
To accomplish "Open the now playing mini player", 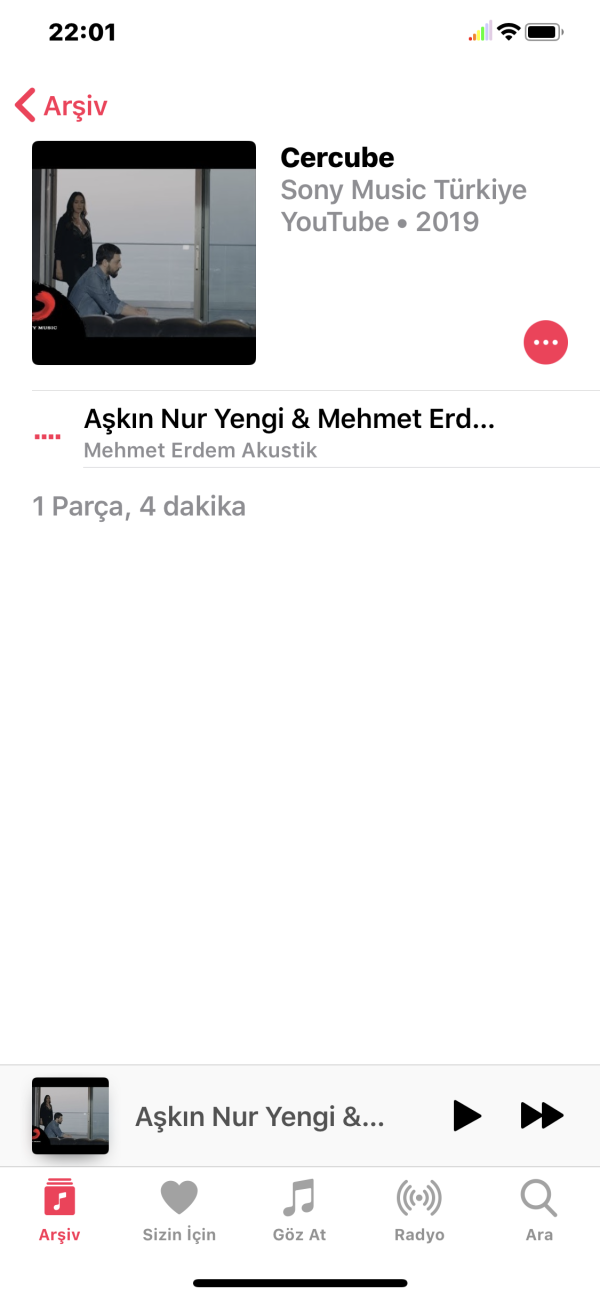I will [258, 1116].
